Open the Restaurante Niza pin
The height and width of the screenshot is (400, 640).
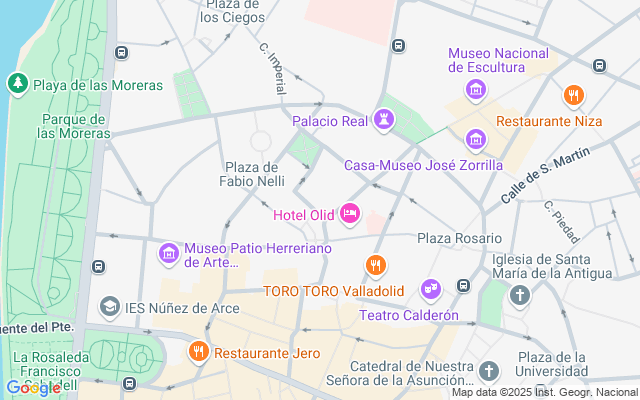[573, 96]
